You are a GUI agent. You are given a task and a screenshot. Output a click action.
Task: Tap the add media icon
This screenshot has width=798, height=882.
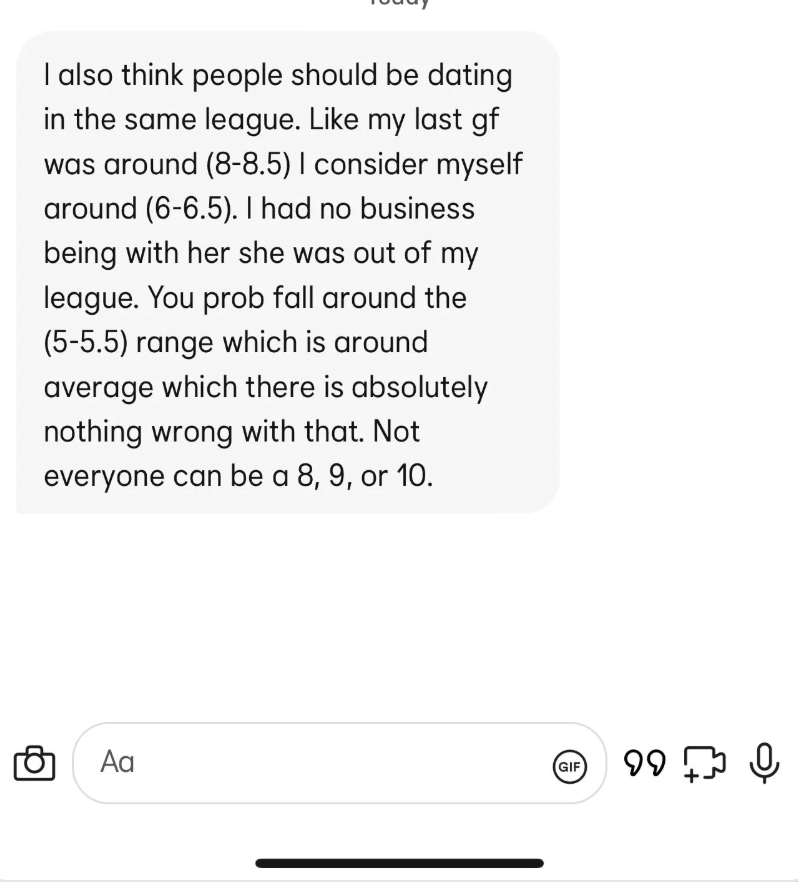pos(703,763)
